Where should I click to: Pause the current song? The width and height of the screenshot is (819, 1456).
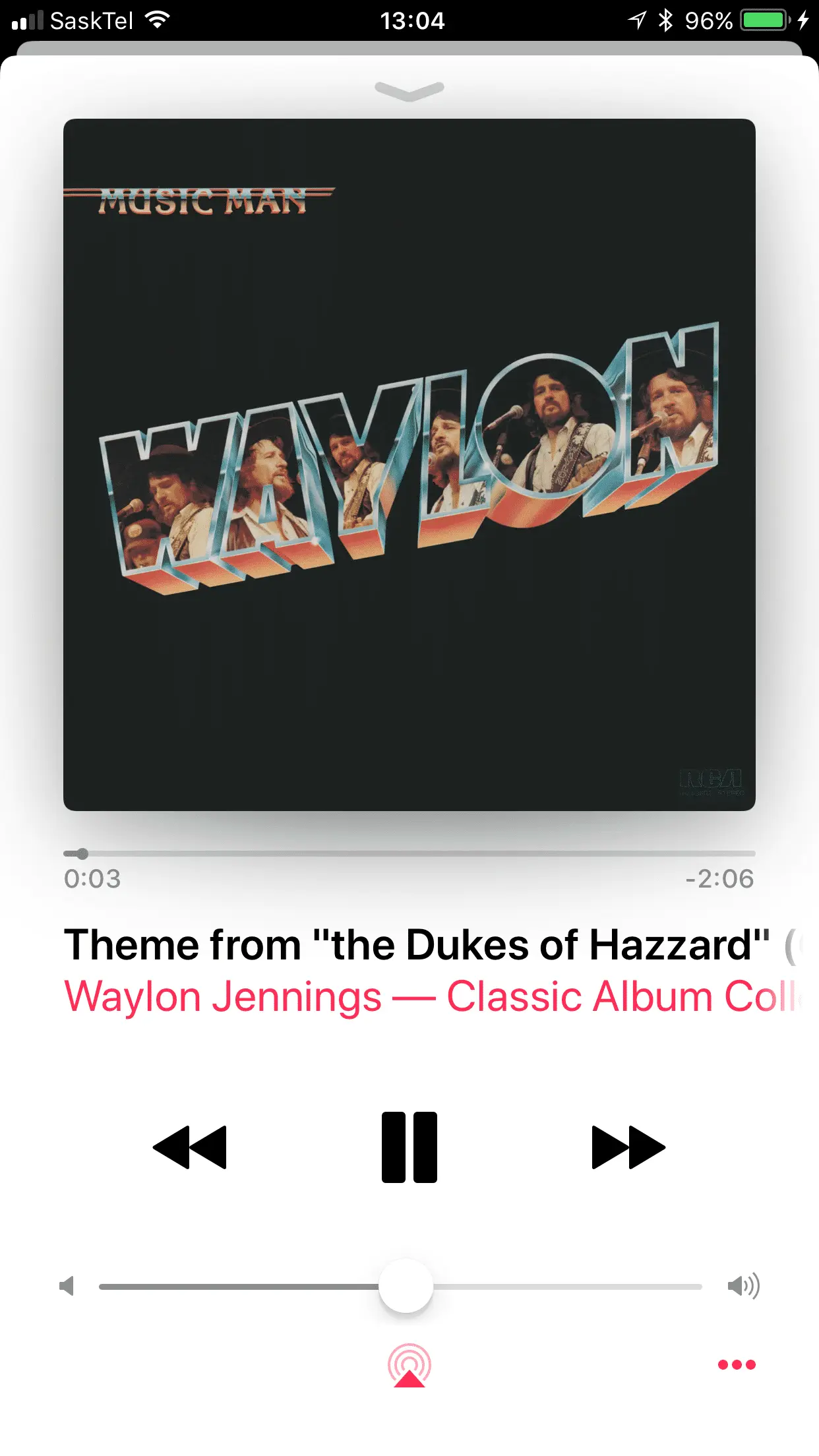point(409,1147)
